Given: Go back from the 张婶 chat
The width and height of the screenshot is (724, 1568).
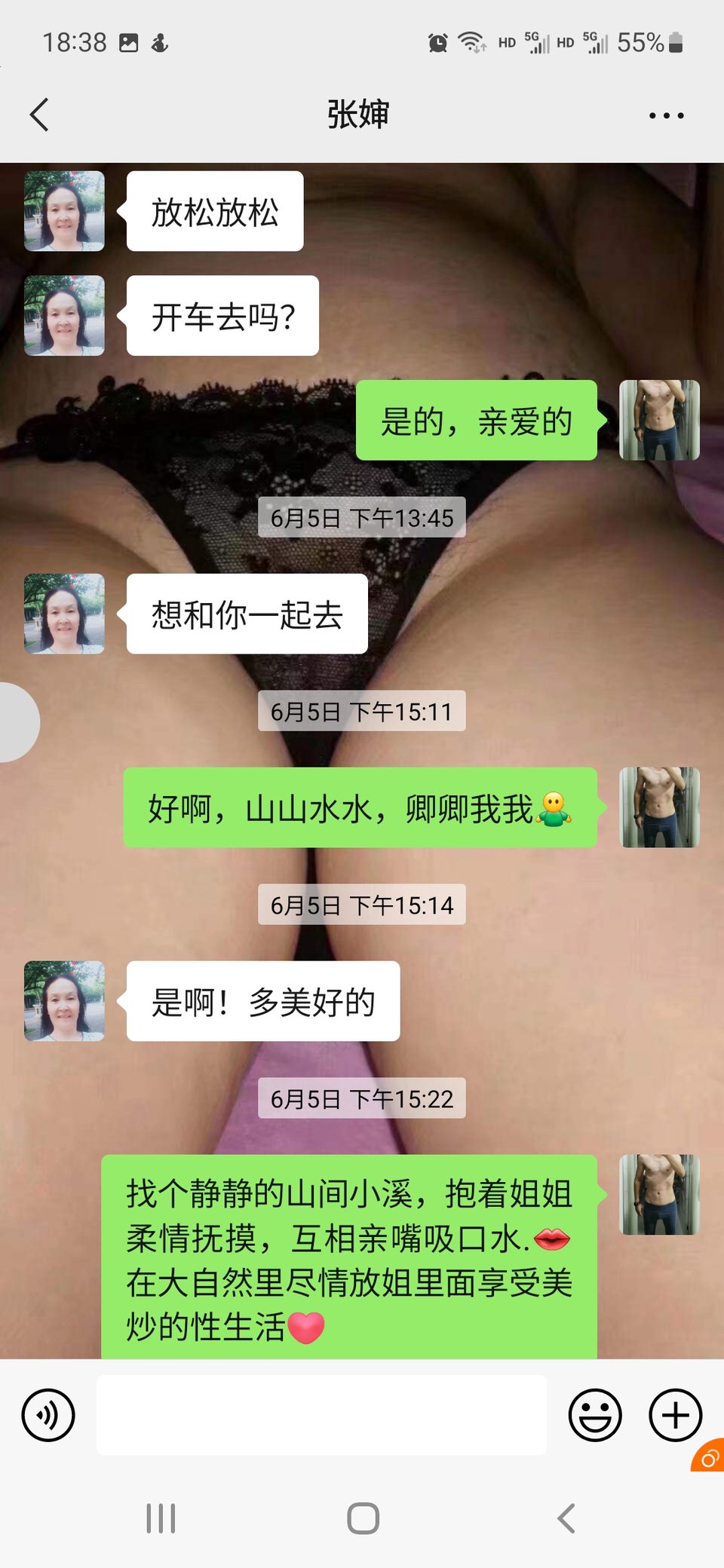Looking at the screenshot, I should pos(39,115).
